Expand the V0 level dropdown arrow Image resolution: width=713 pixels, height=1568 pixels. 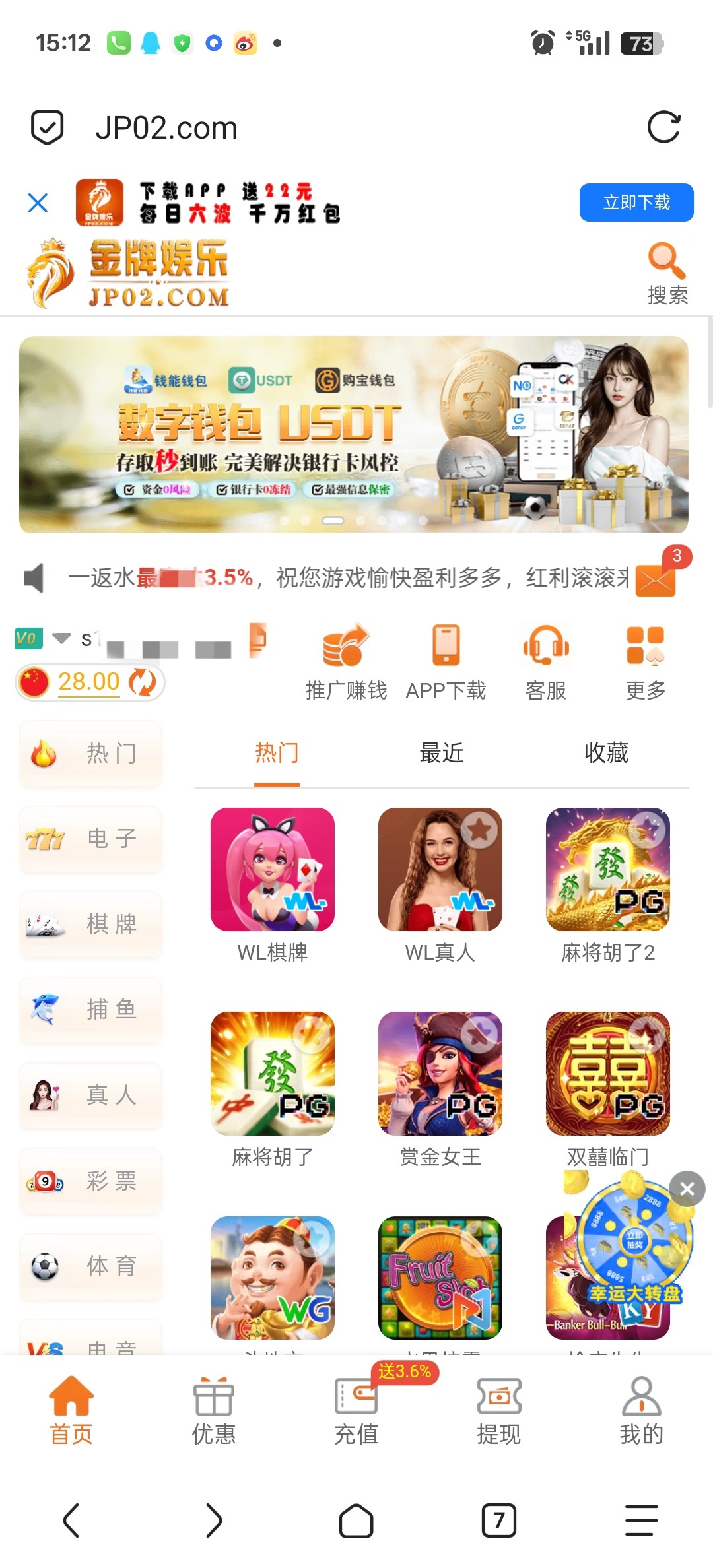60,639
